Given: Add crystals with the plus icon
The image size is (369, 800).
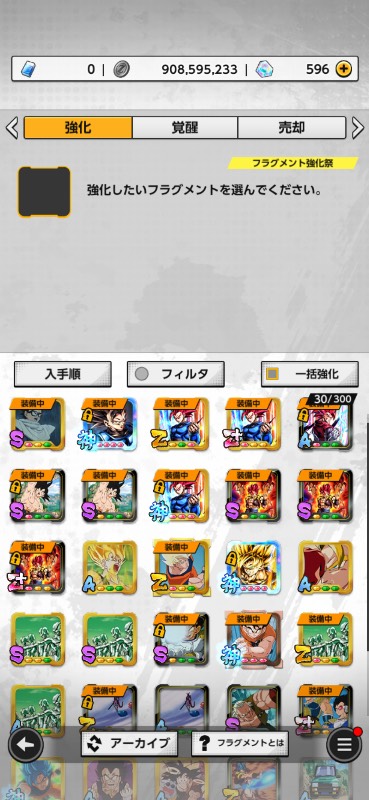Looking at the screenshot, I should (x=343, y=69).
